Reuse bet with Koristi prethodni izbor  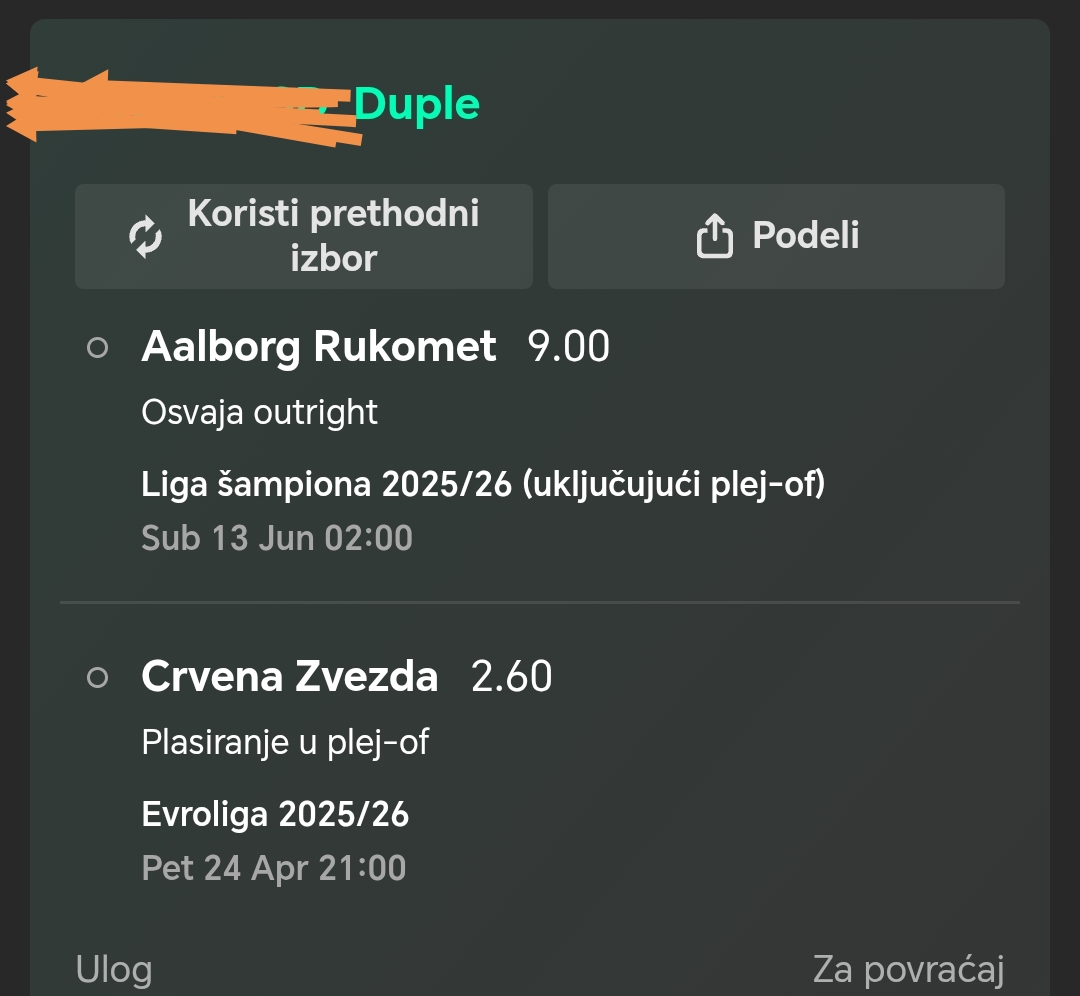(x=304, y=236)
